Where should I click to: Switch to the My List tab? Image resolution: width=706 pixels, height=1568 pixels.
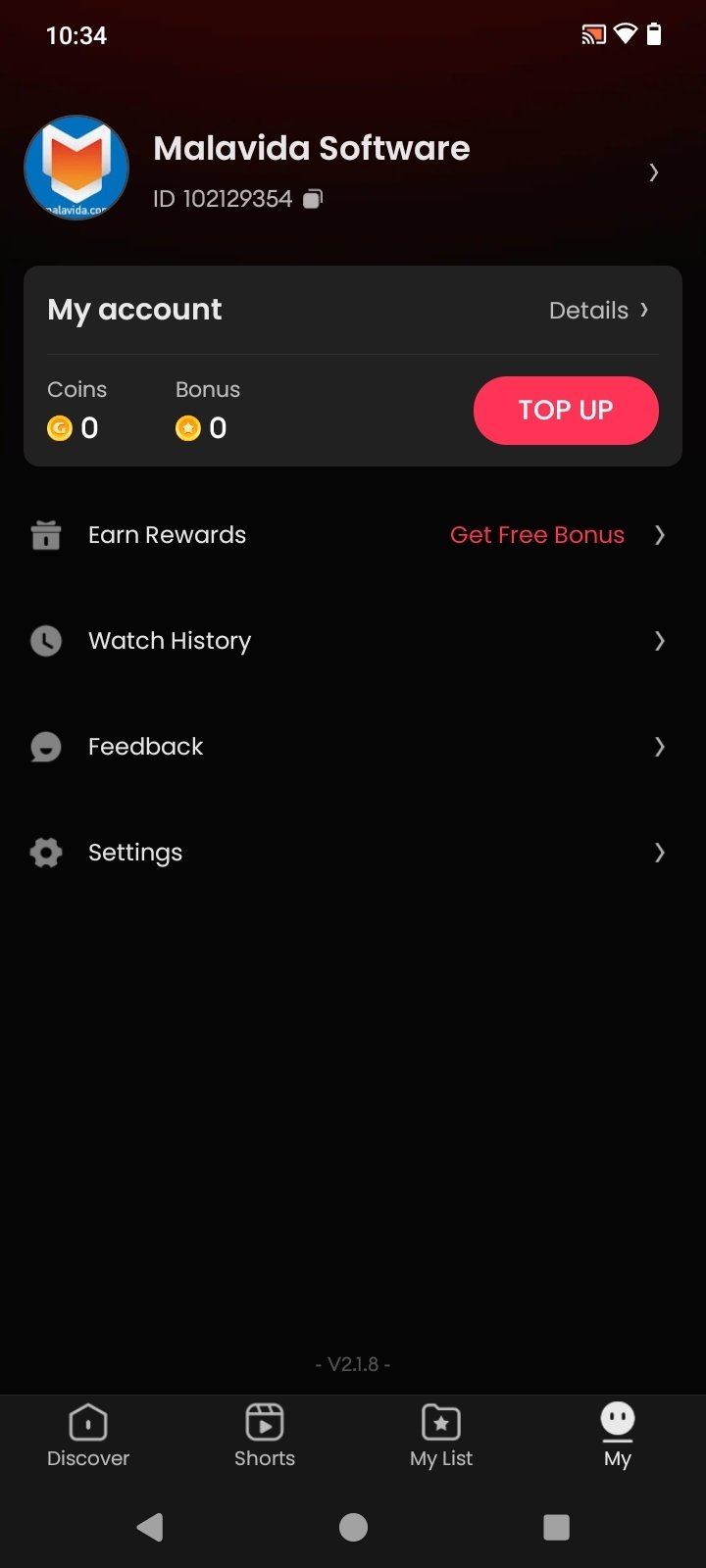pos(441,1435)
